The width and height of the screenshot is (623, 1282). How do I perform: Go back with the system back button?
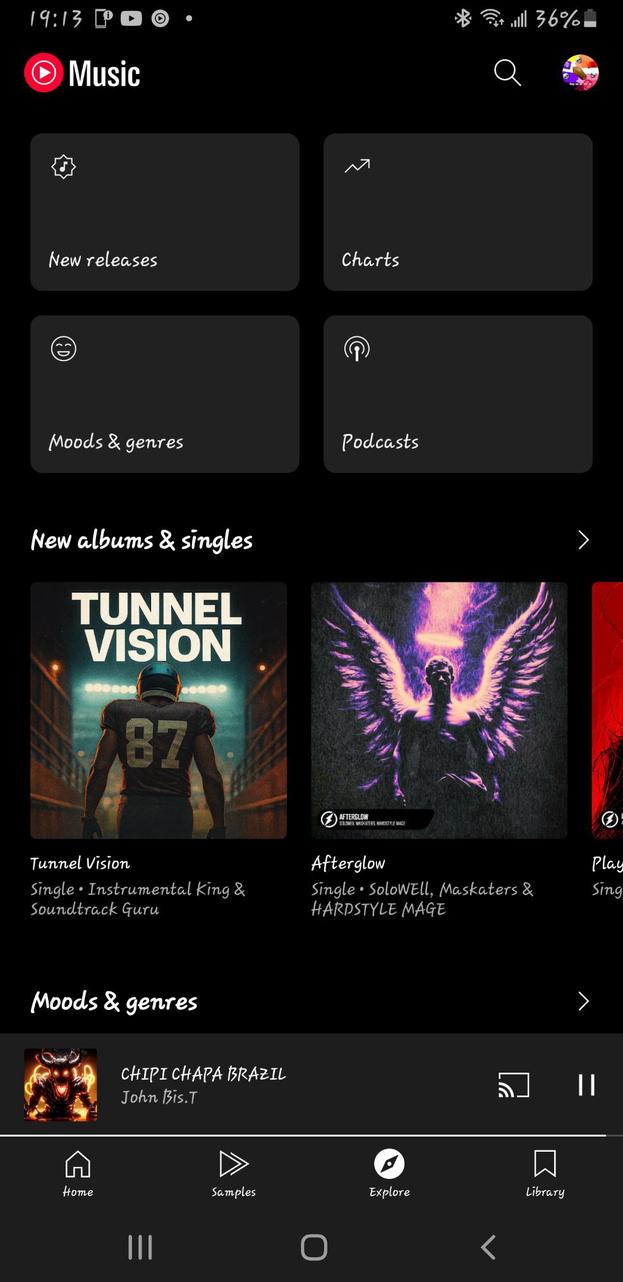tap(488, 1247)
